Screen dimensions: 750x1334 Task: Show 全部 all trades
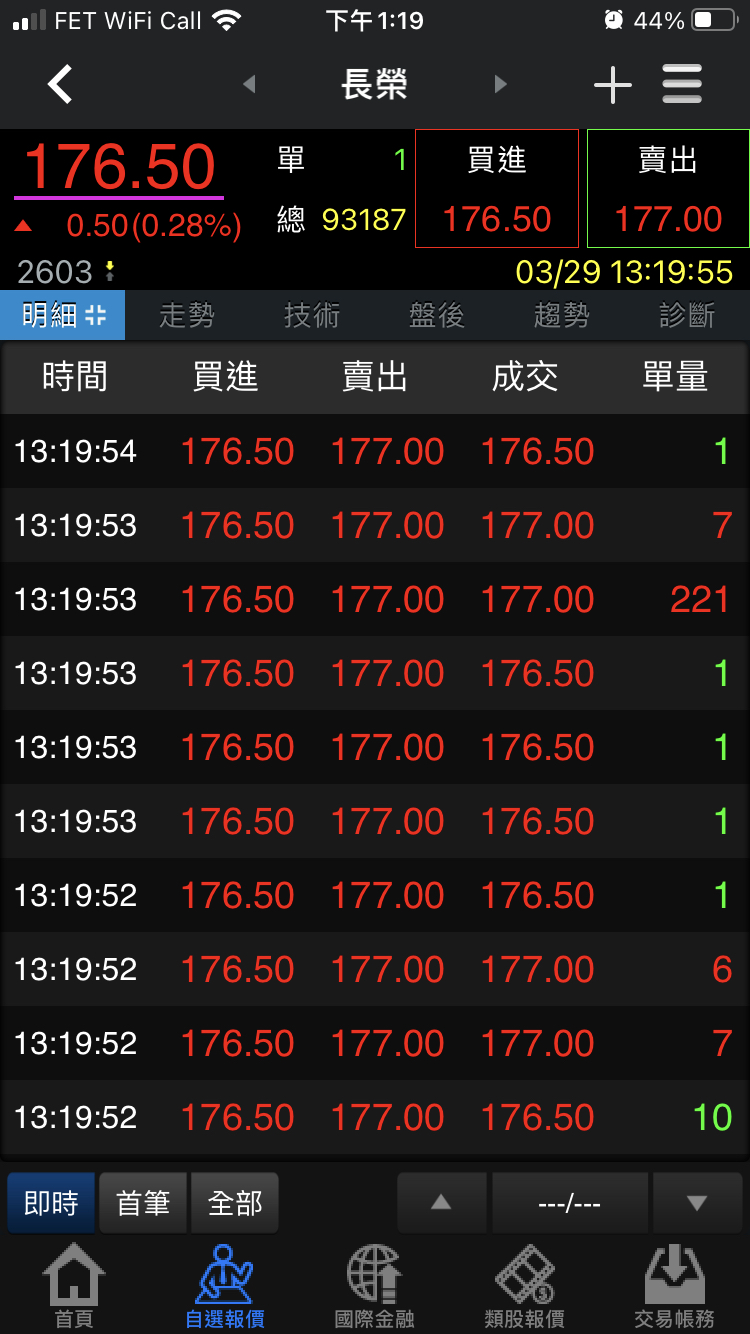235,1203
